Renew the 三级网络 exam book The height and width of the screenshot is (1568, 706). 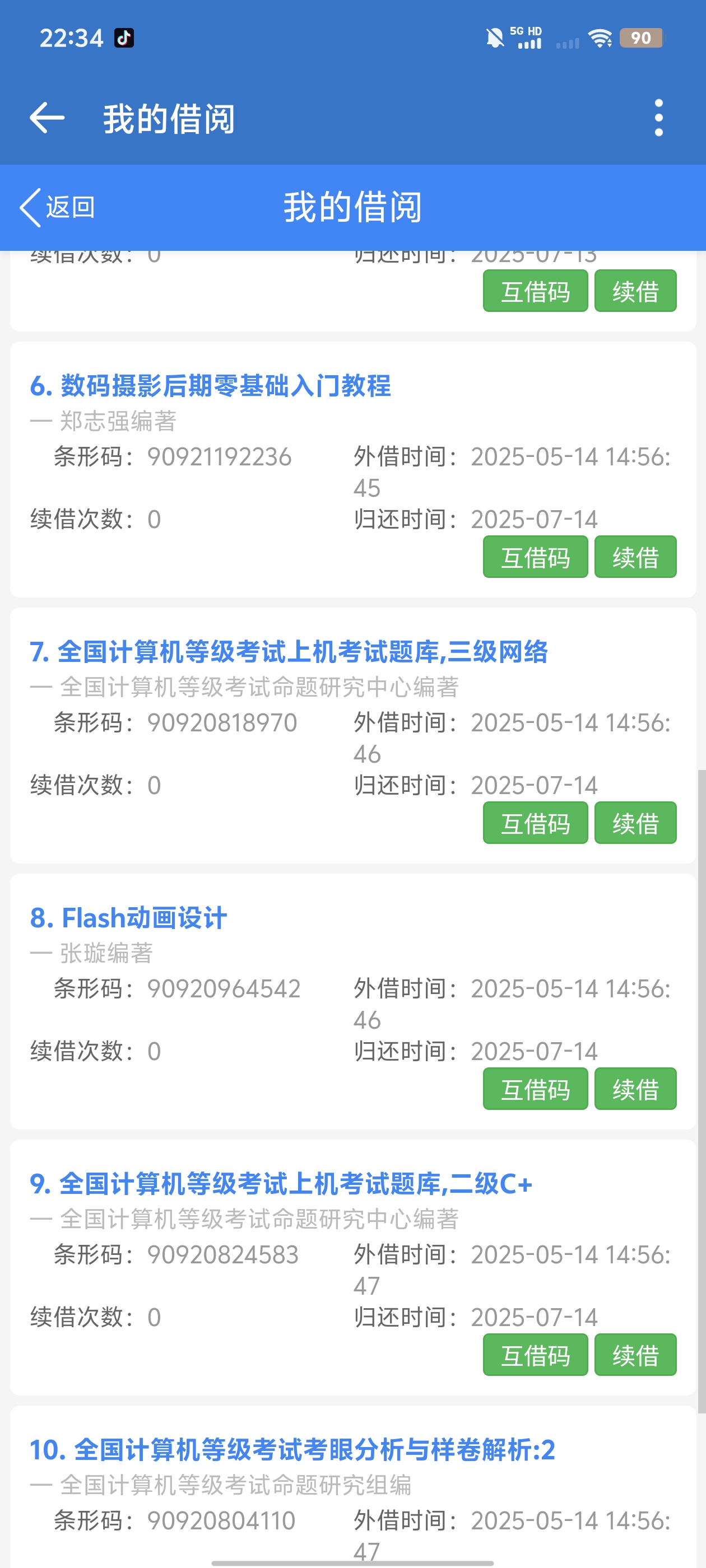tap(635, 823)
